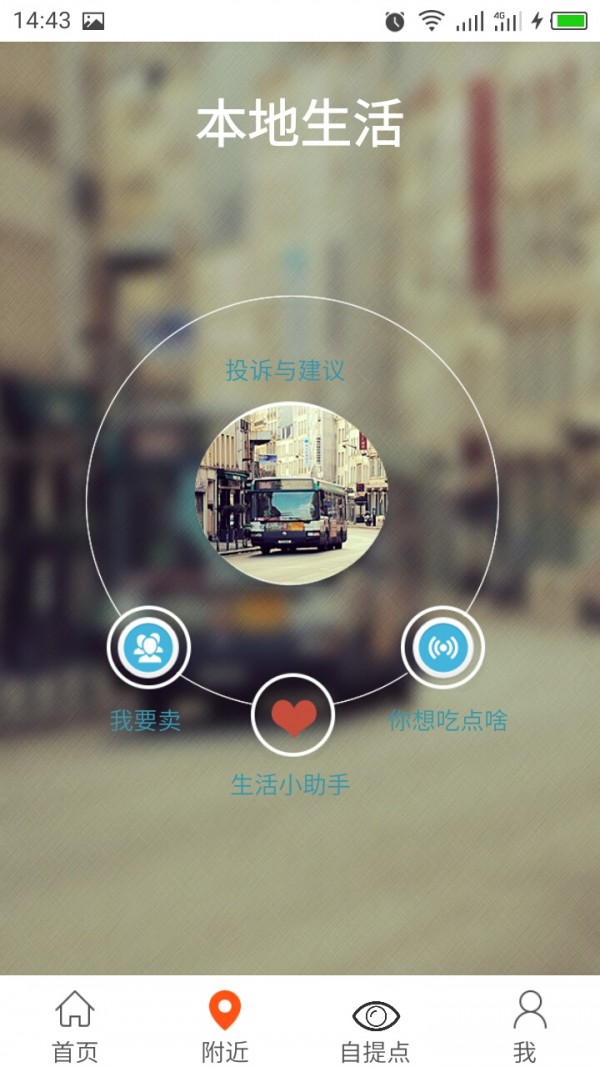Switch to the 首页 tab
The height and width of the screenshot is (1067, 600).
point(75,1026)
